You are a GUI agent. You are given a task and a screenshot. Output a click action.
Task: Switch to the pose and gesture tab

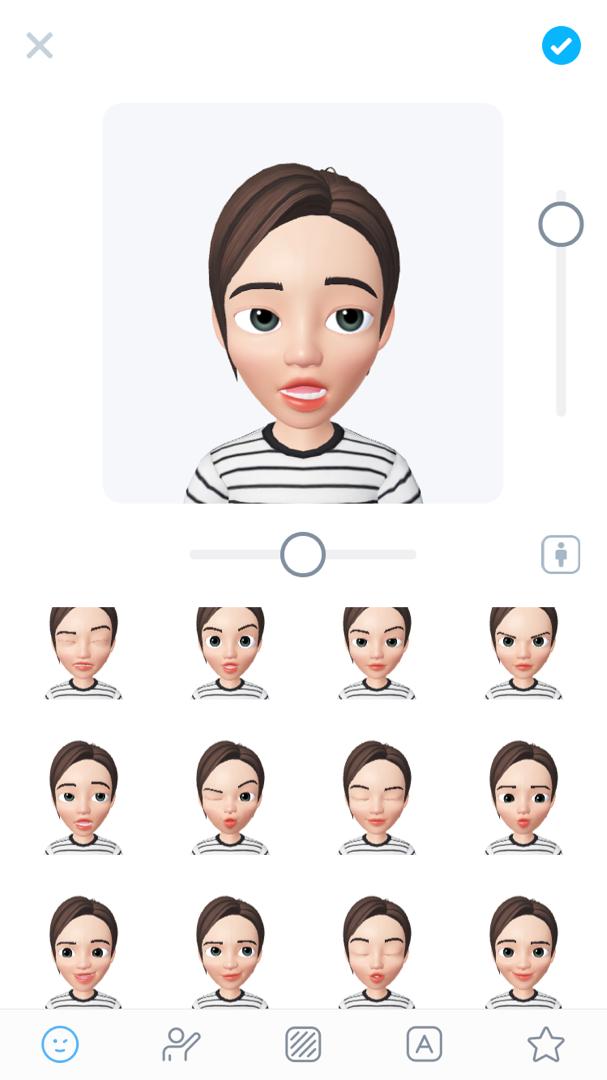(181, 1044)
